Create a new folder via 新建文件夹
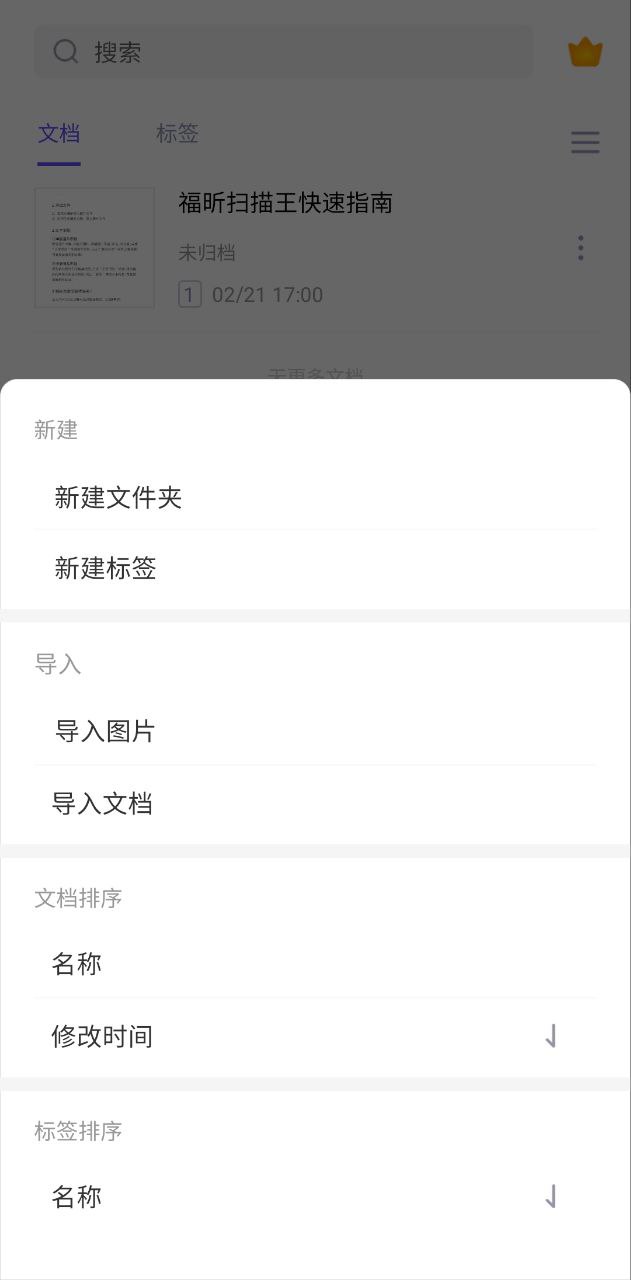 pyautogui.click(x=118, y=497)
